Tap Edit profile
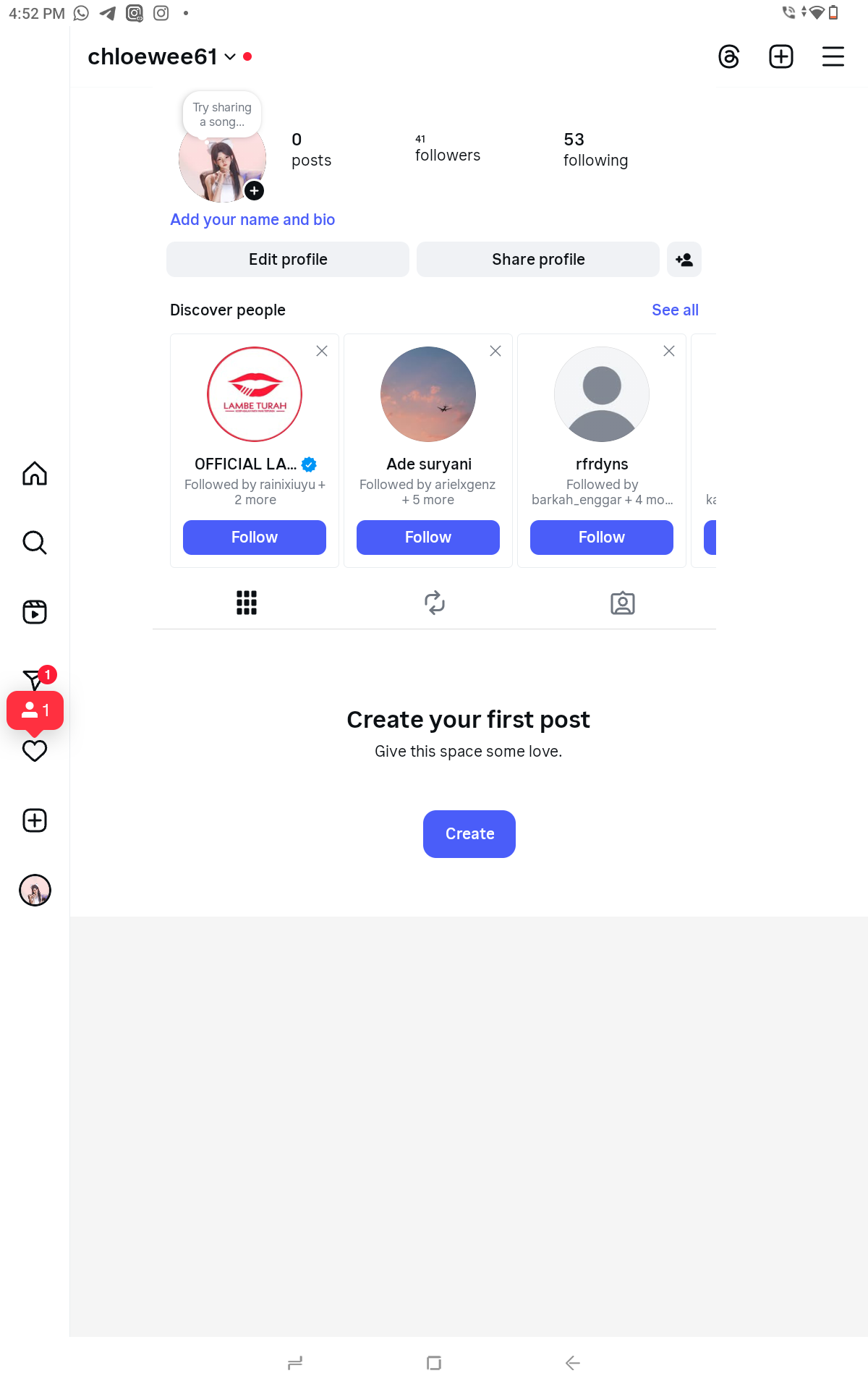This screenshot has height=1389, width=868. [x=288, y=260]
